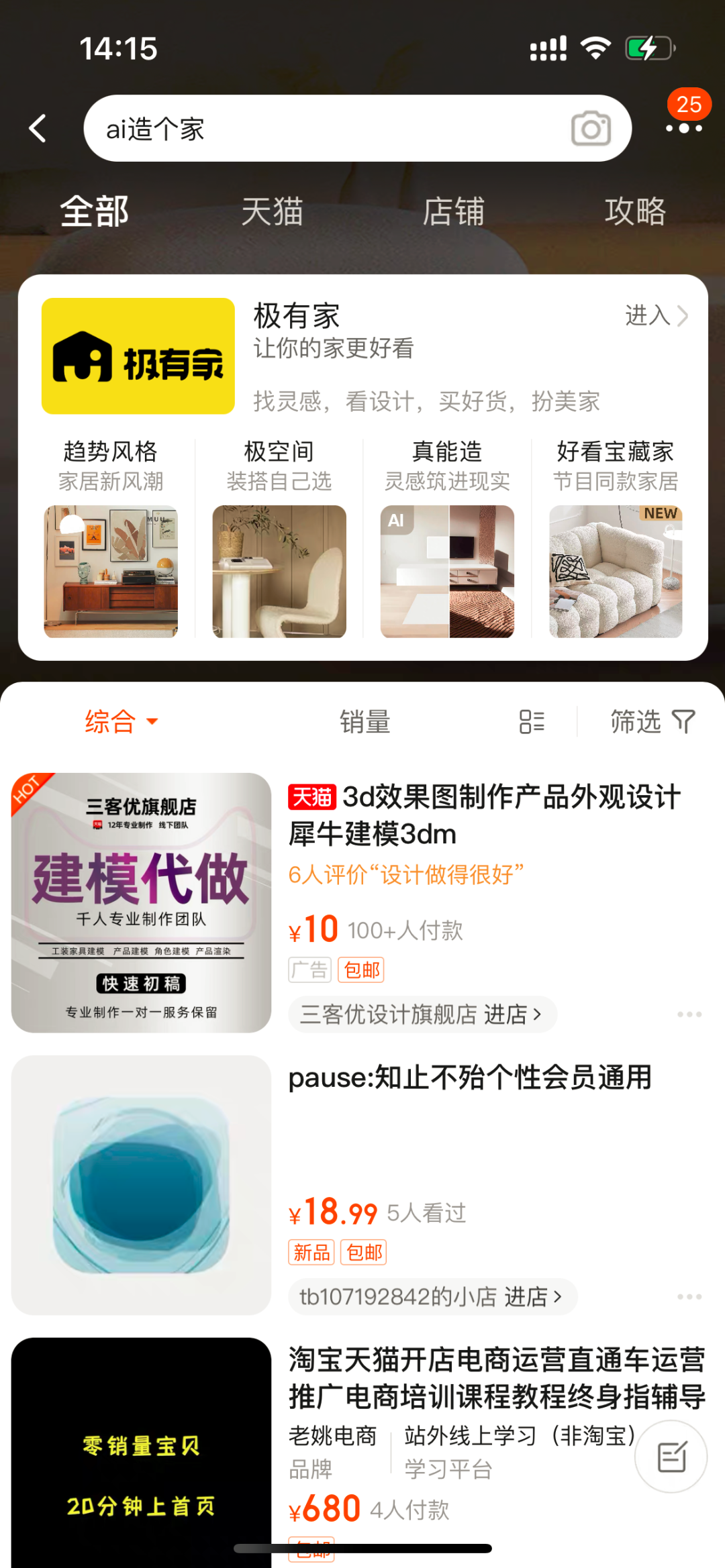Switch to the 天猫 tab

(x=272, y=211)
